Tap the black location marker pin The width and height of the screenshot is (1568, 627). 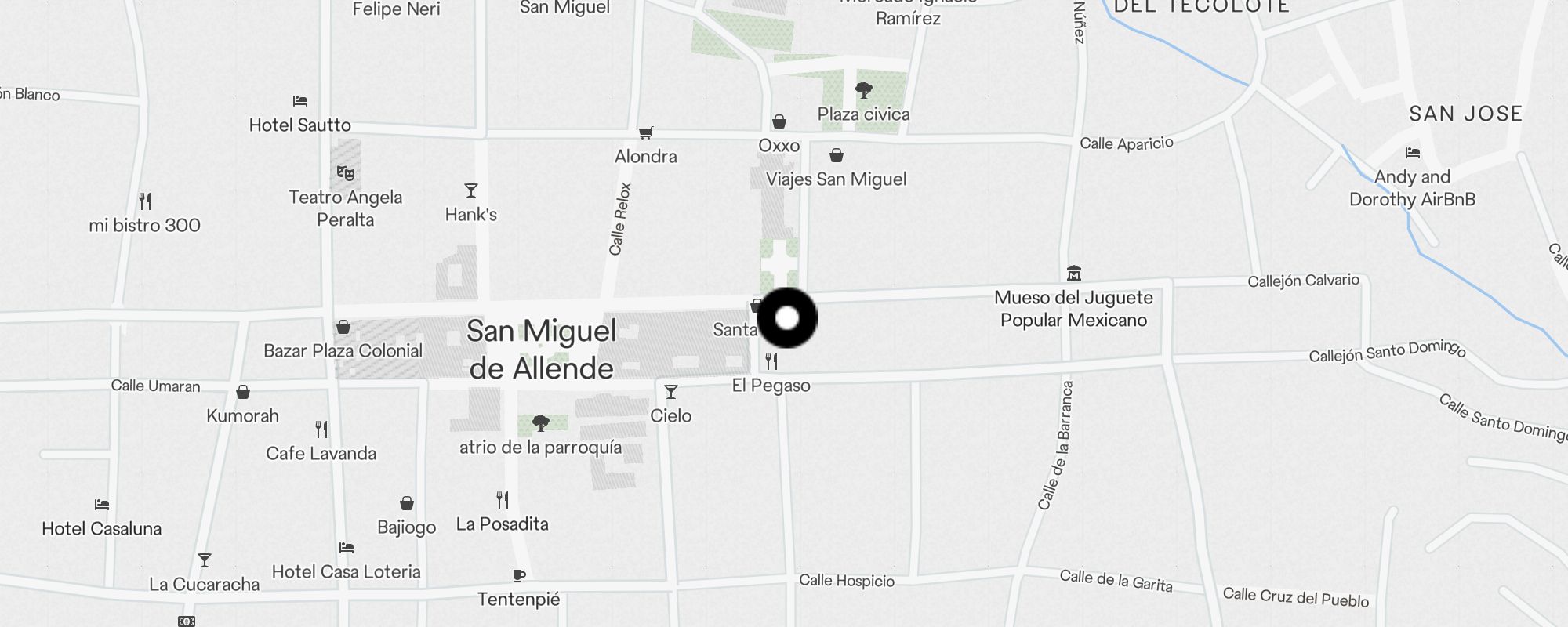point(787,318)
